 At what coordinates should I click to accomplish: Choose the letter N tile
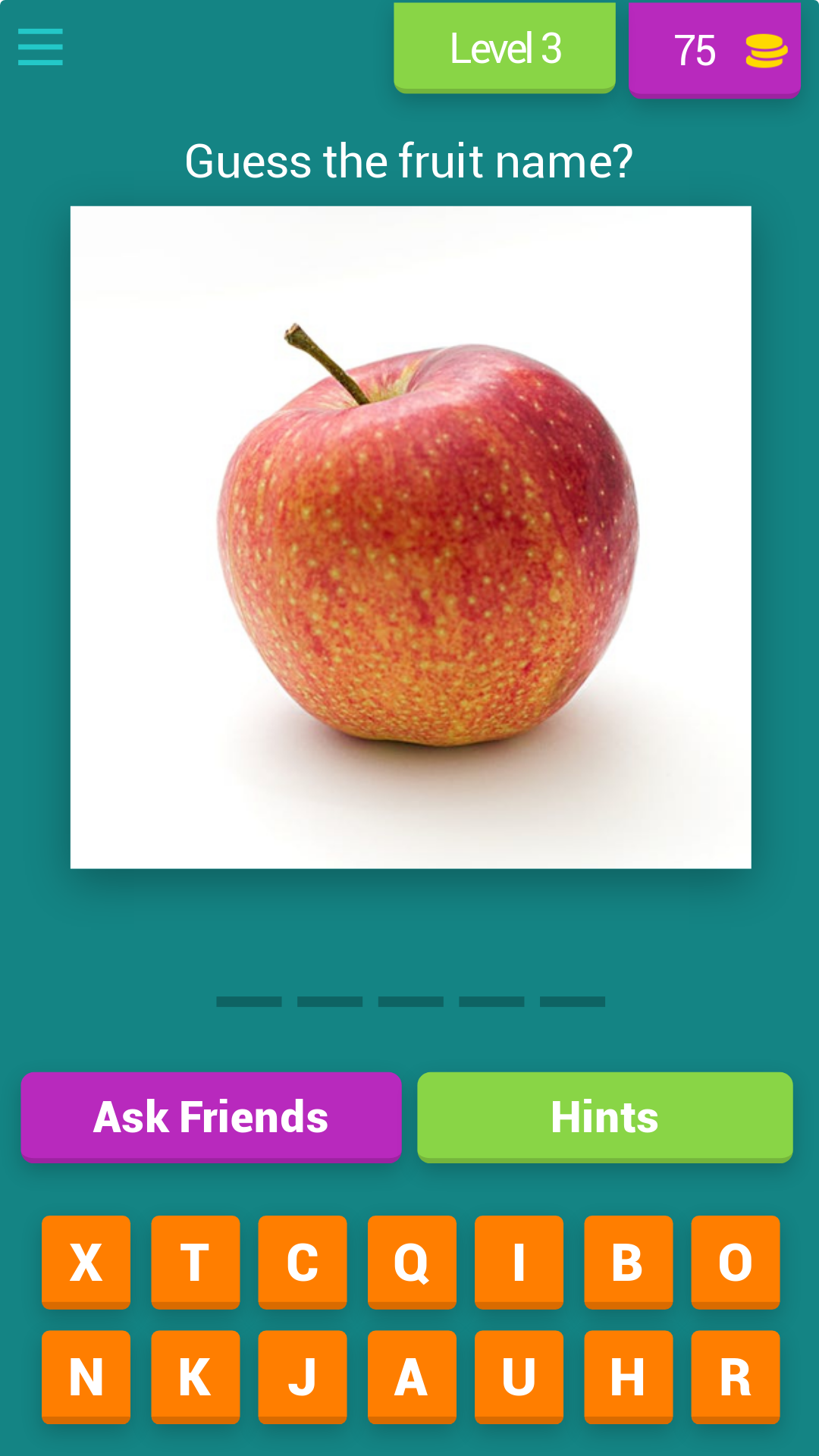[x=86, y=1376]
